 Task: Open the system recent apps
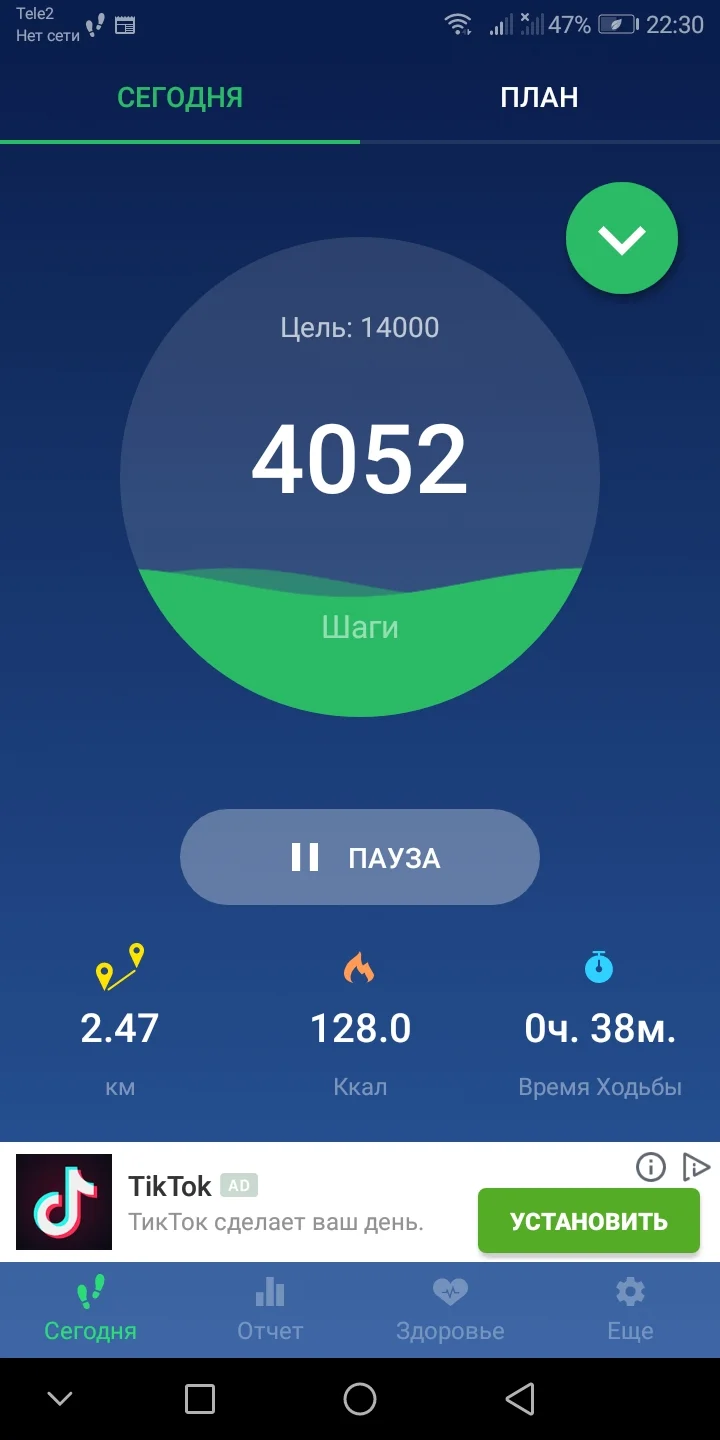click(x=200, y=1399)
